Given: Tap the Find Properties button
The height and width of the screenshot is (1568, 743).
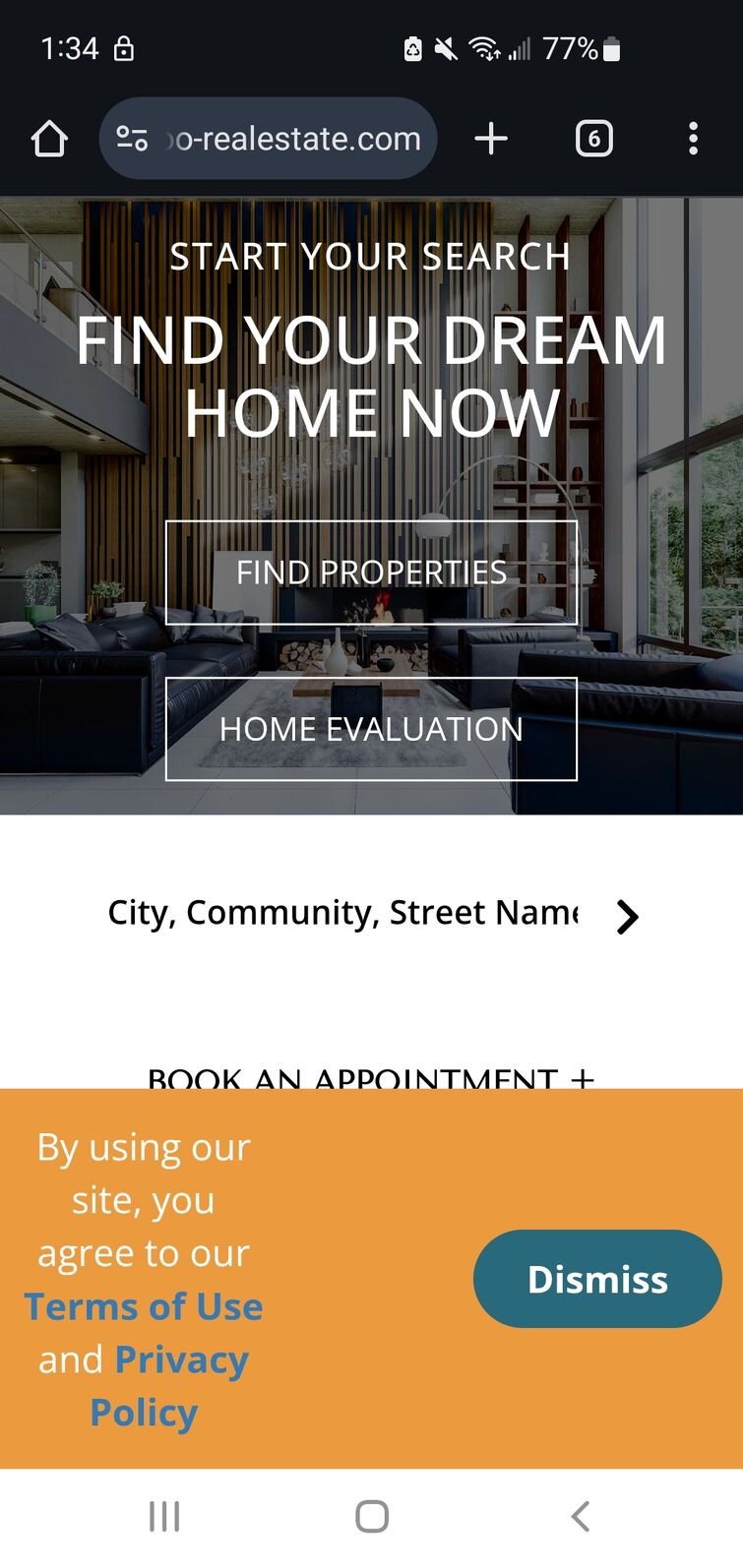Looking at the screenshot, I should pos(371,573).
